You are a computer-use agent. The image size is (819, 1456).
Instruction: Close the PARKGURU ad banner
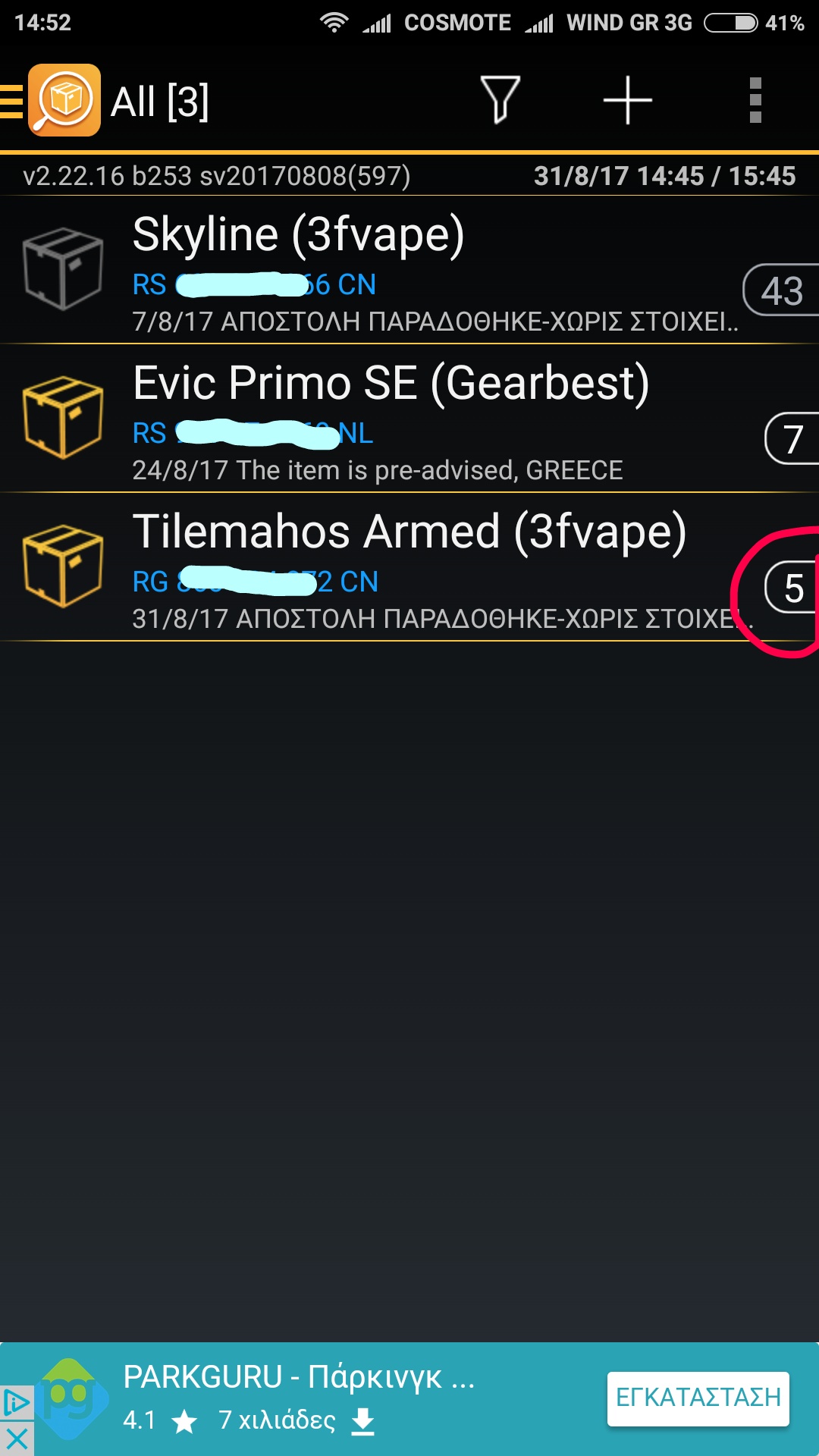[17, 1439]
